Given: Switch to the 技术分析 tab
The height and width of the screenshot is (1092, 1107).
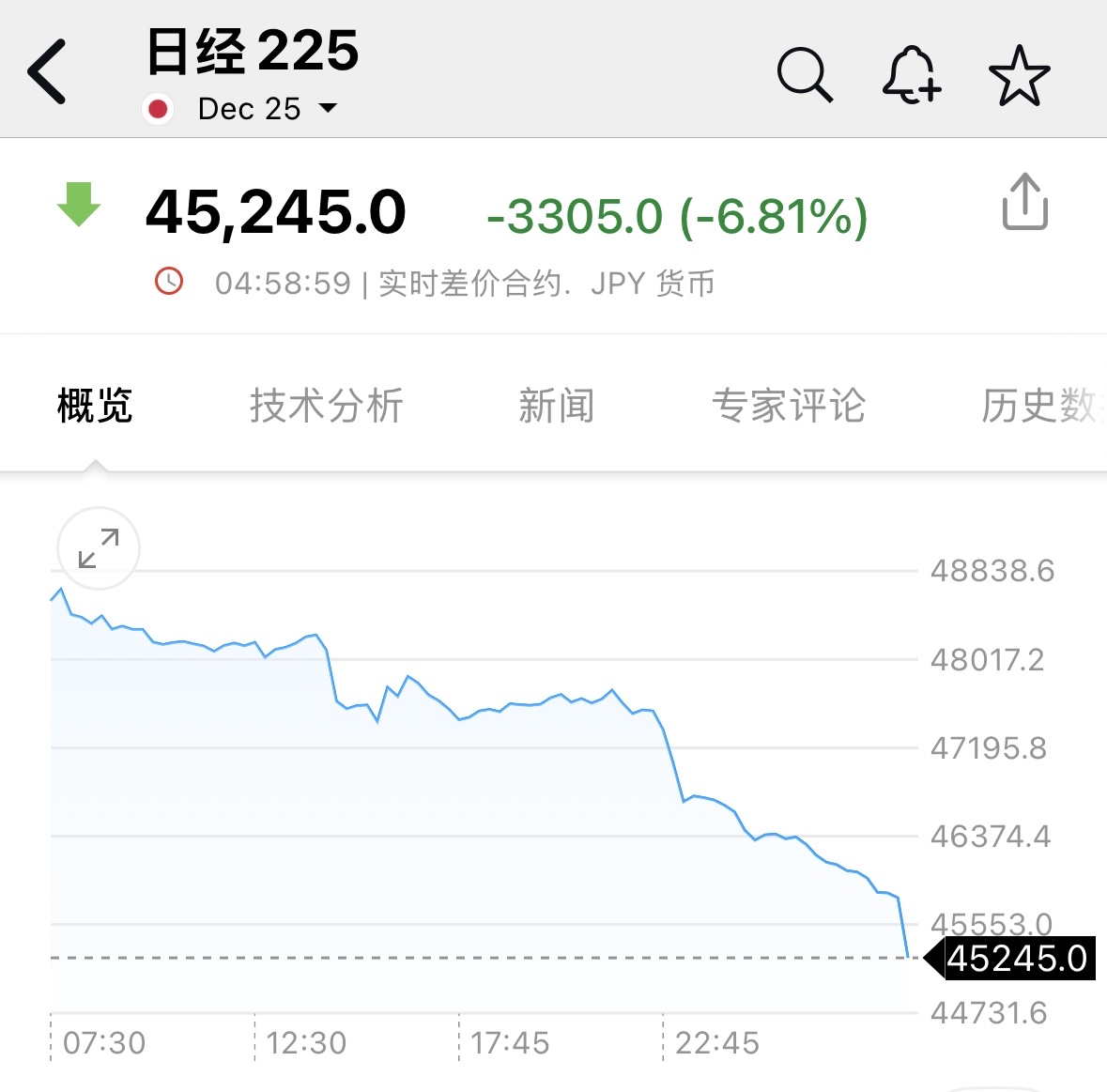Looking at the screenshot, I should point(326,406).
